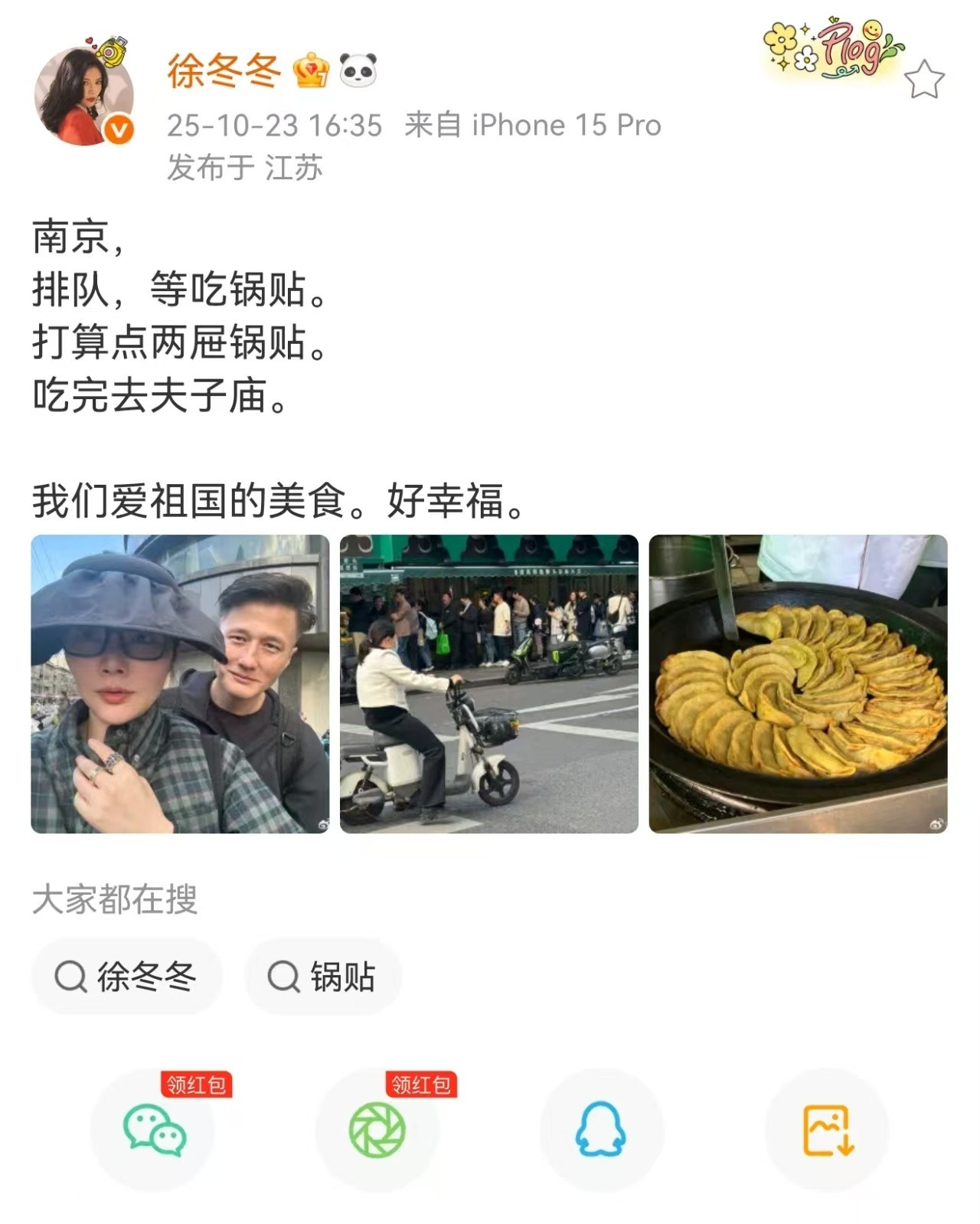This screenshot has width=980, height=1224.
Task: Open the street scooter photo
Action: 489,680
